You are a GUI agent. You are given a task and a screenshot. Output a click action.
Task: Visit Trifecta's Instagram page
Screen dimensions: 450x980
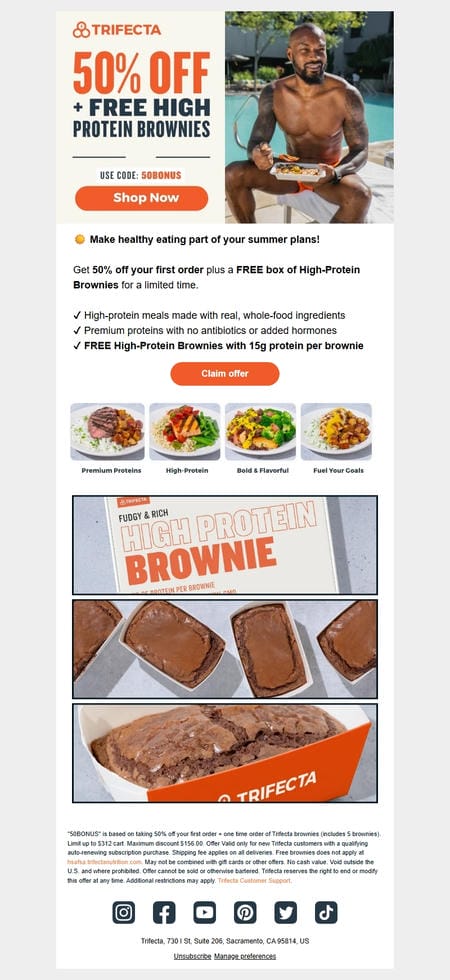(x=124, y=912)
